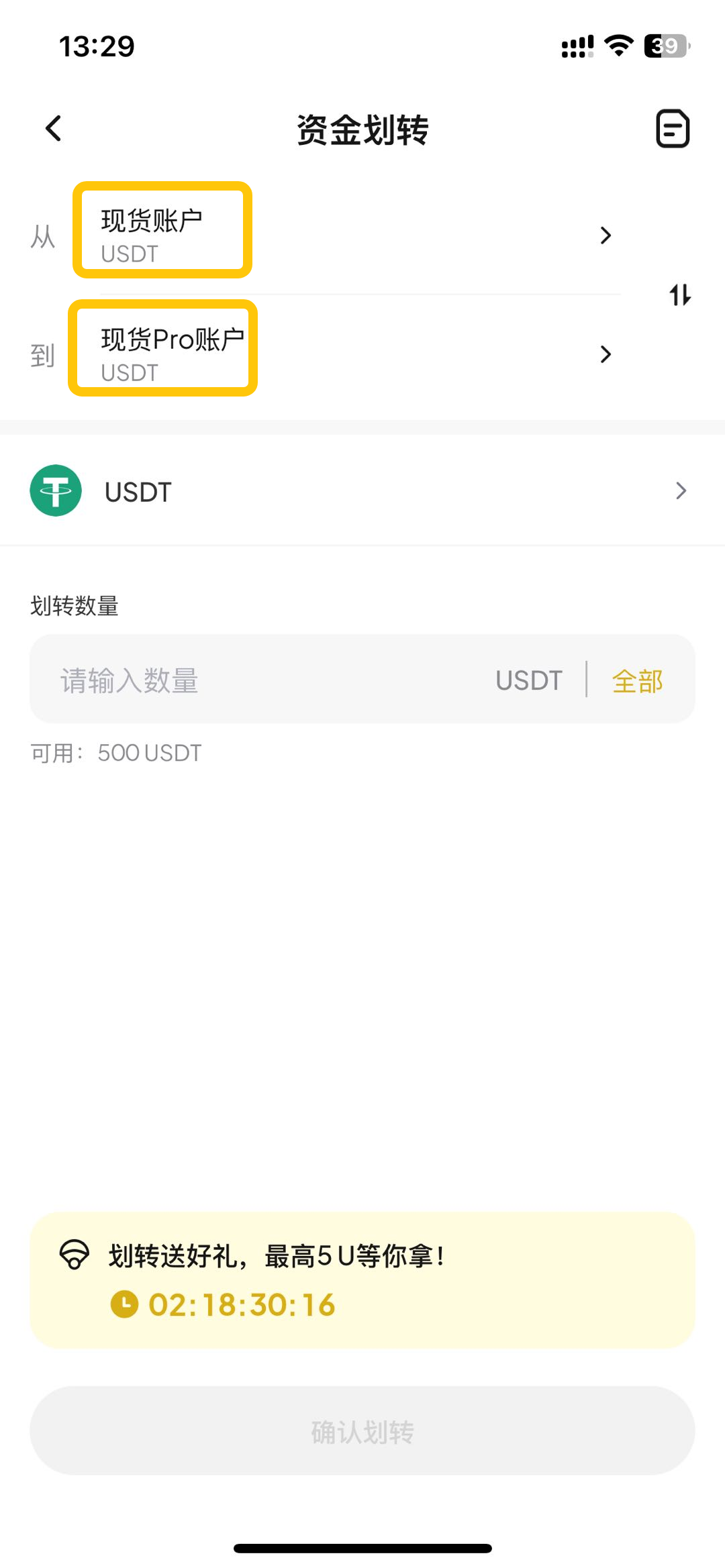Open the transfer history icon
The image size is (725, 1568).
click(672, 129)
